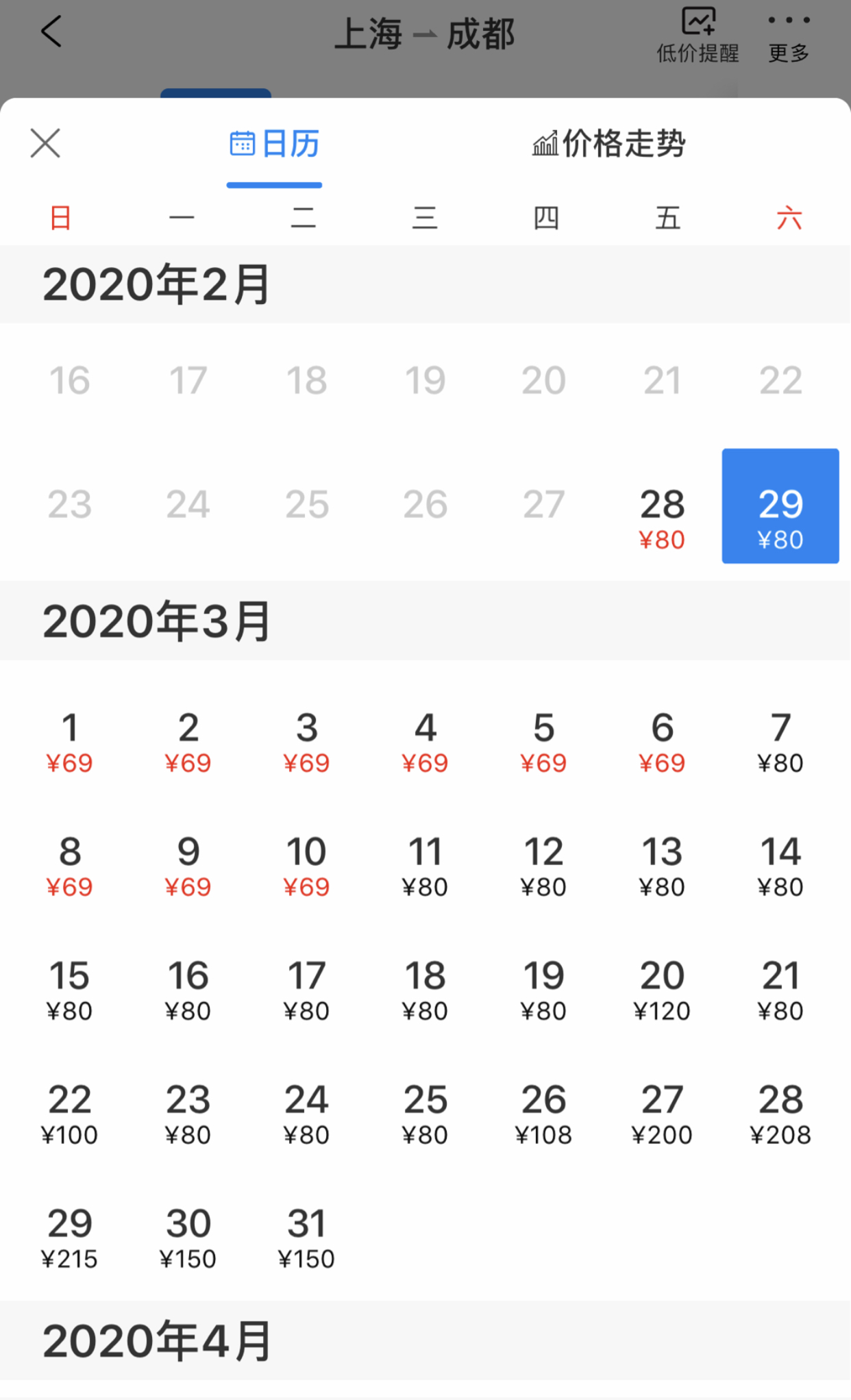Image resolution: width=851 pixels, height=1400 pixels.
Task: Select the 日历 tab
Action: [x=274, y=144]
